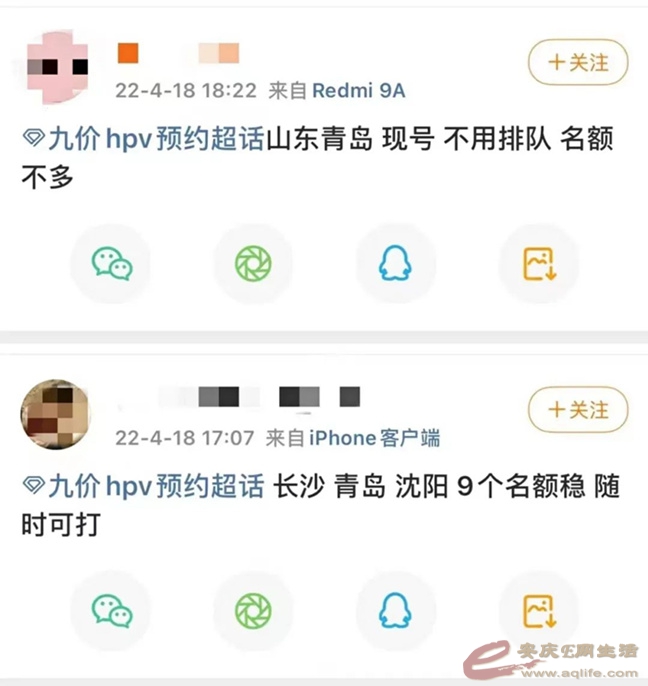This screenshot has height=686, width=648.
Task: Open the avatar of the Redmi 9A poster
Action: tap(55, 68)
